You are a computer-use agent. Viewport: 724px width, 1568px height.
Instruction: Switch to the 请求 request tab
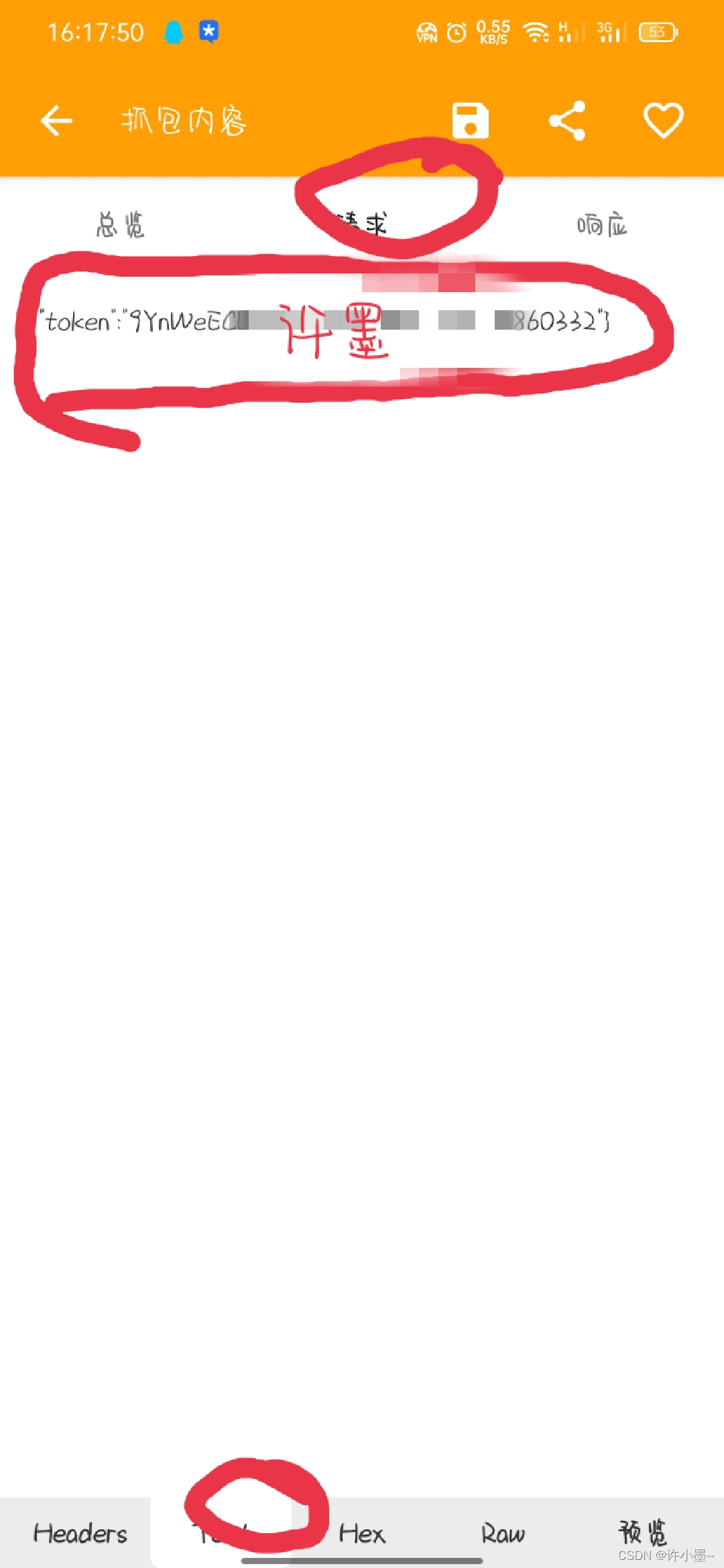[363, 224]
